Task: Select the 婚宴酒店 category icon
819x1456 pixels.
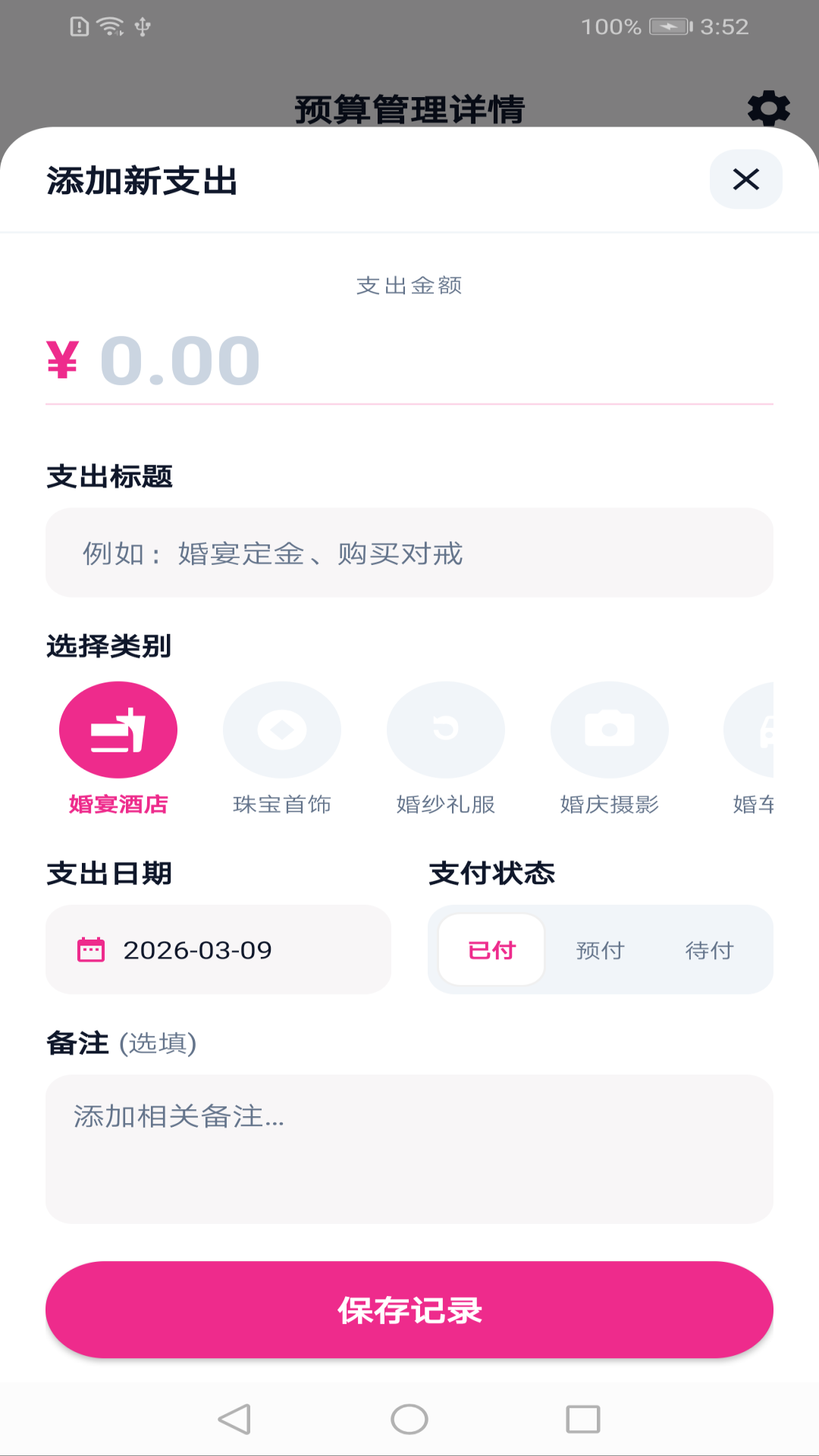Action: pyautogui.click(x=118, y=729)
